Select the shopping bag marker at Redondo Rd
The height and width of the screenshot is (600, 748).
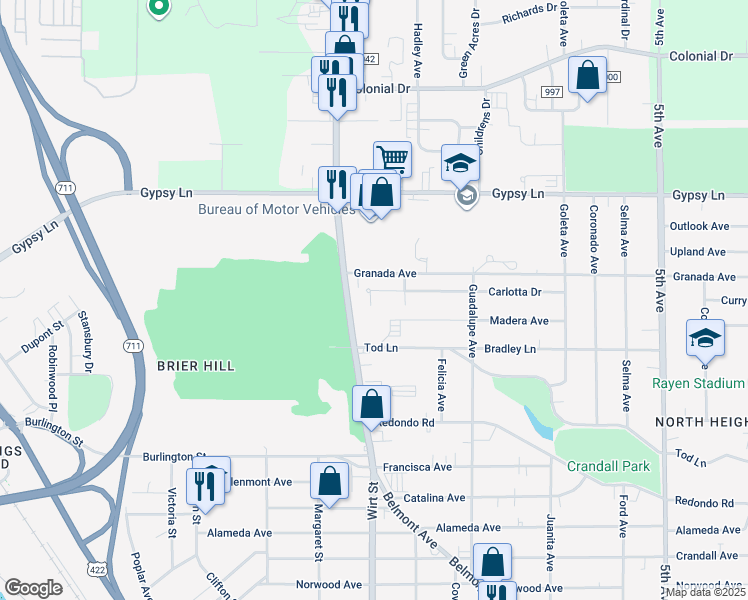point(372,407)
